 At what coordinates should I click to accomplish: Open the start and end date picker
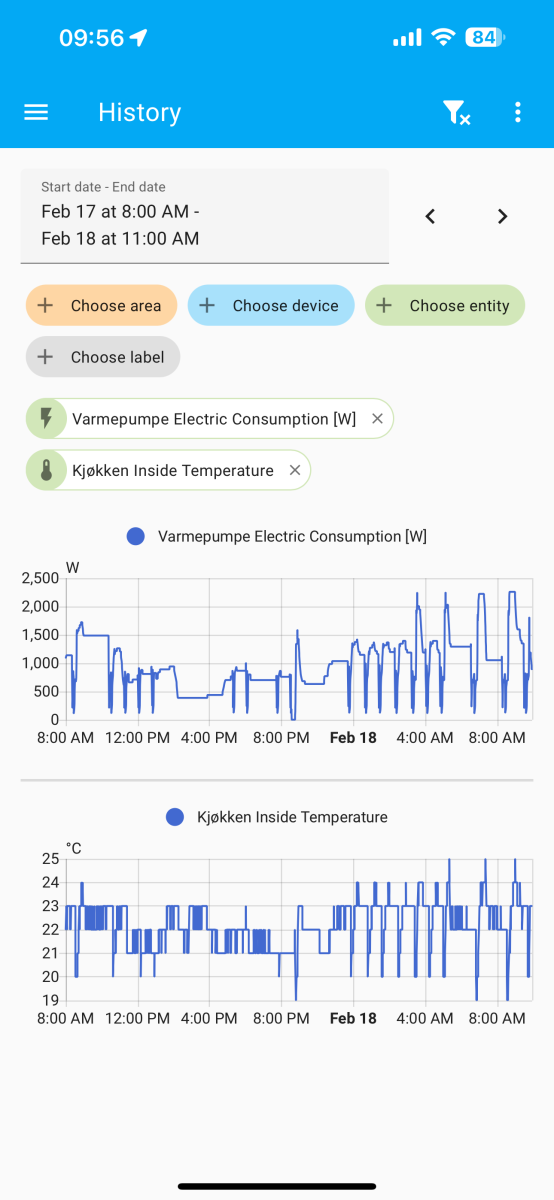tap(205, 216)
